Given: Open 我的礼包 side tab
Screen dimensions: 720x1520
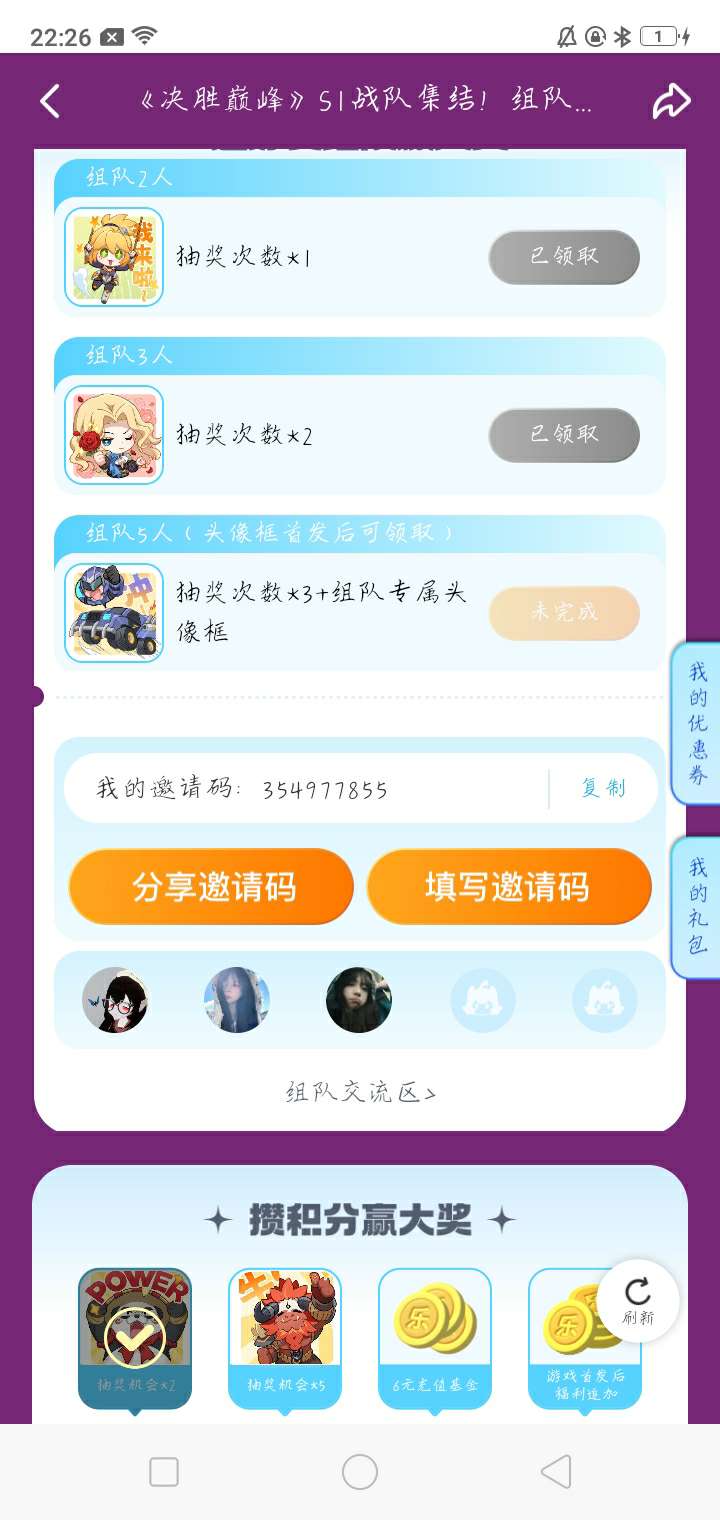Looking at the screenshot, I should pos(698,905).
